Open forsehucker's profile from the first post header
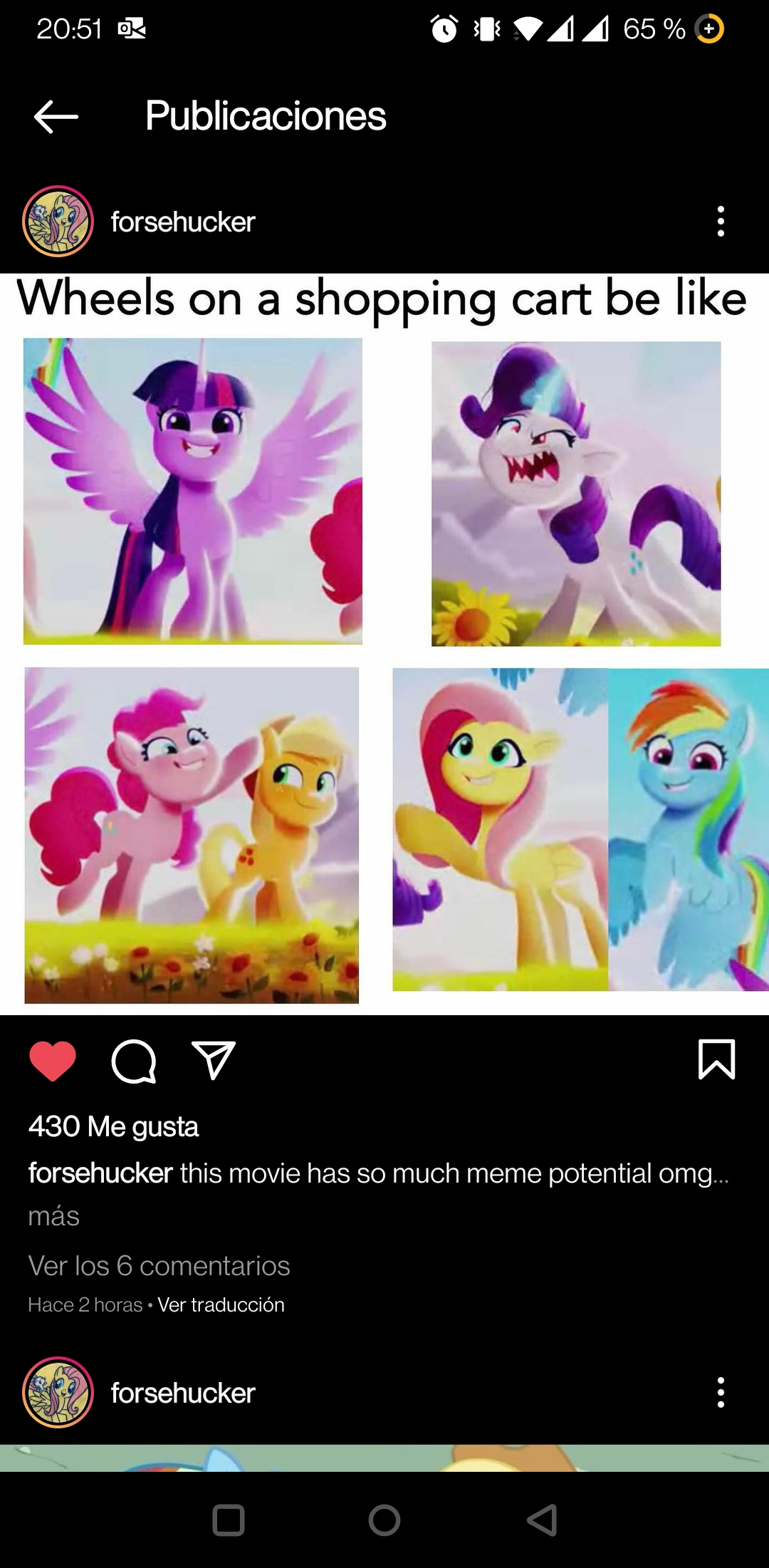This screenshot has height=1568, width=769. pyautogui.click(x=183, y=222)
